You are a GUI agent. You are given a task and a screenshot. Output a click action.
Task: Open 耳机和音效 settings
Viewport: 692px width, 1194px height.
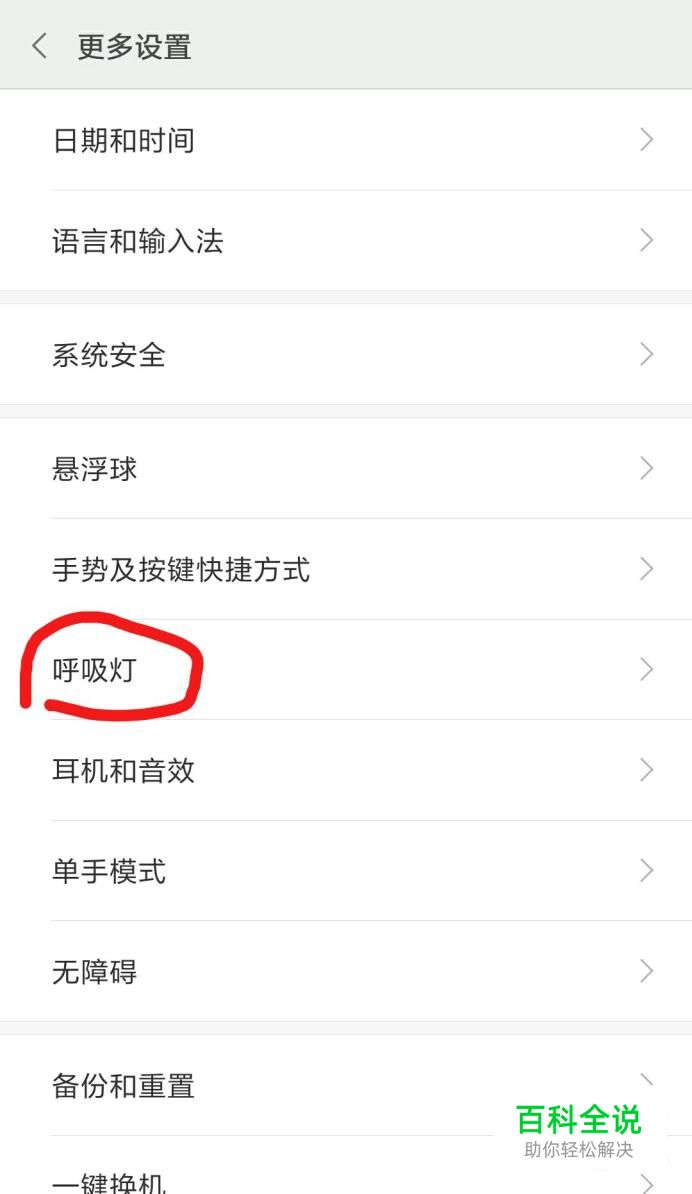tap(346, 770)
